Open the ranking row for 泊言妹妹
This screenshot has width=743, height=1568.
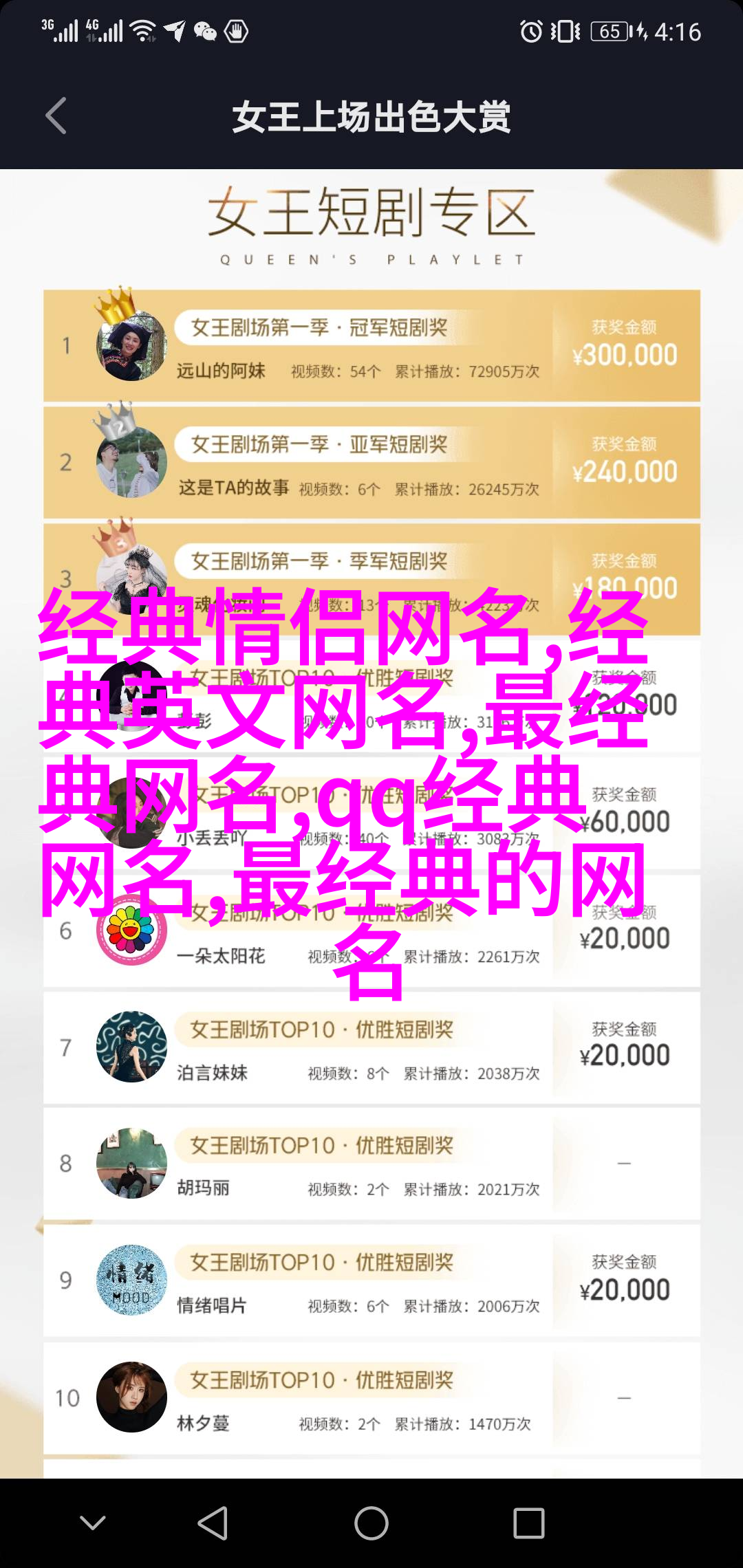(371, 1048)
